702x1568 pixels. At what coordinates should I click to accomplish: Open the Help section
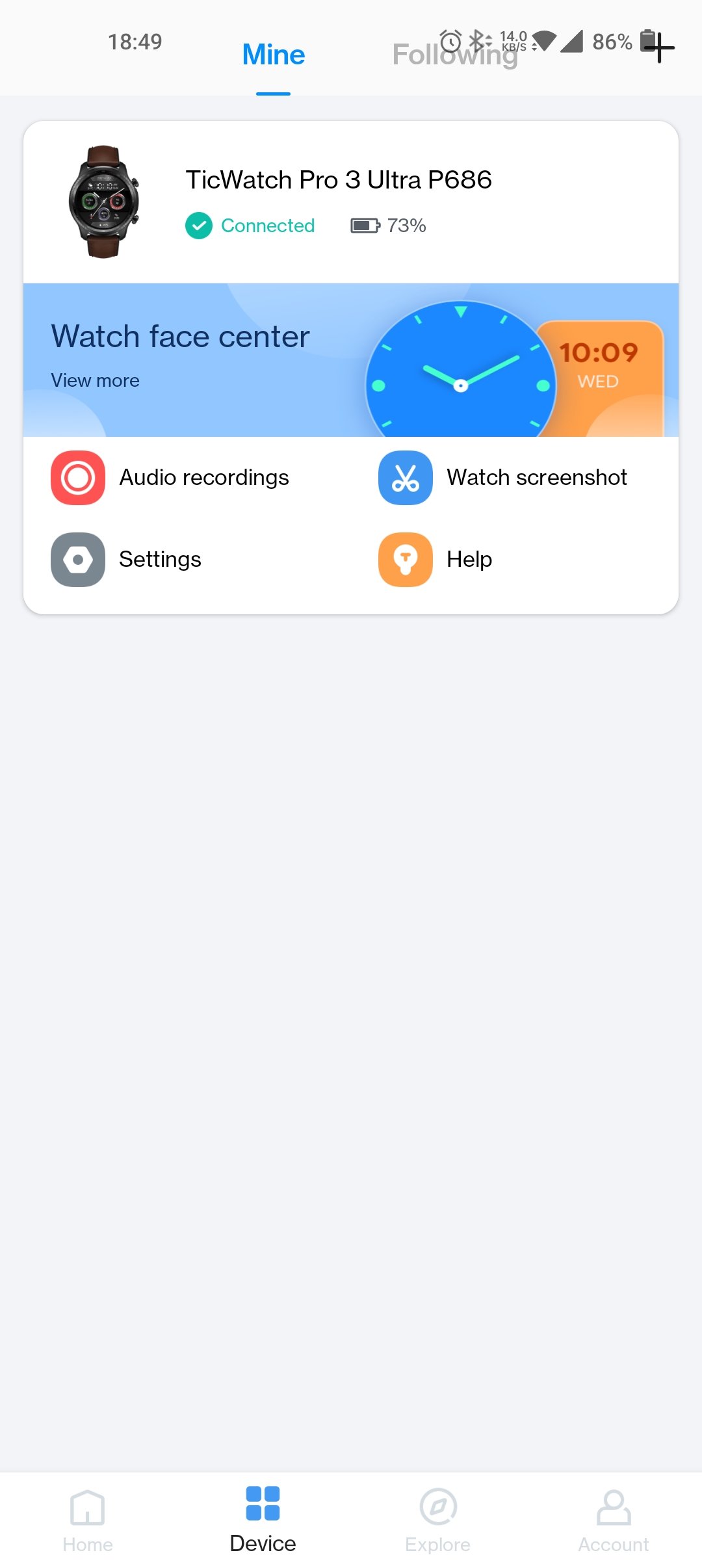[435, 560]
